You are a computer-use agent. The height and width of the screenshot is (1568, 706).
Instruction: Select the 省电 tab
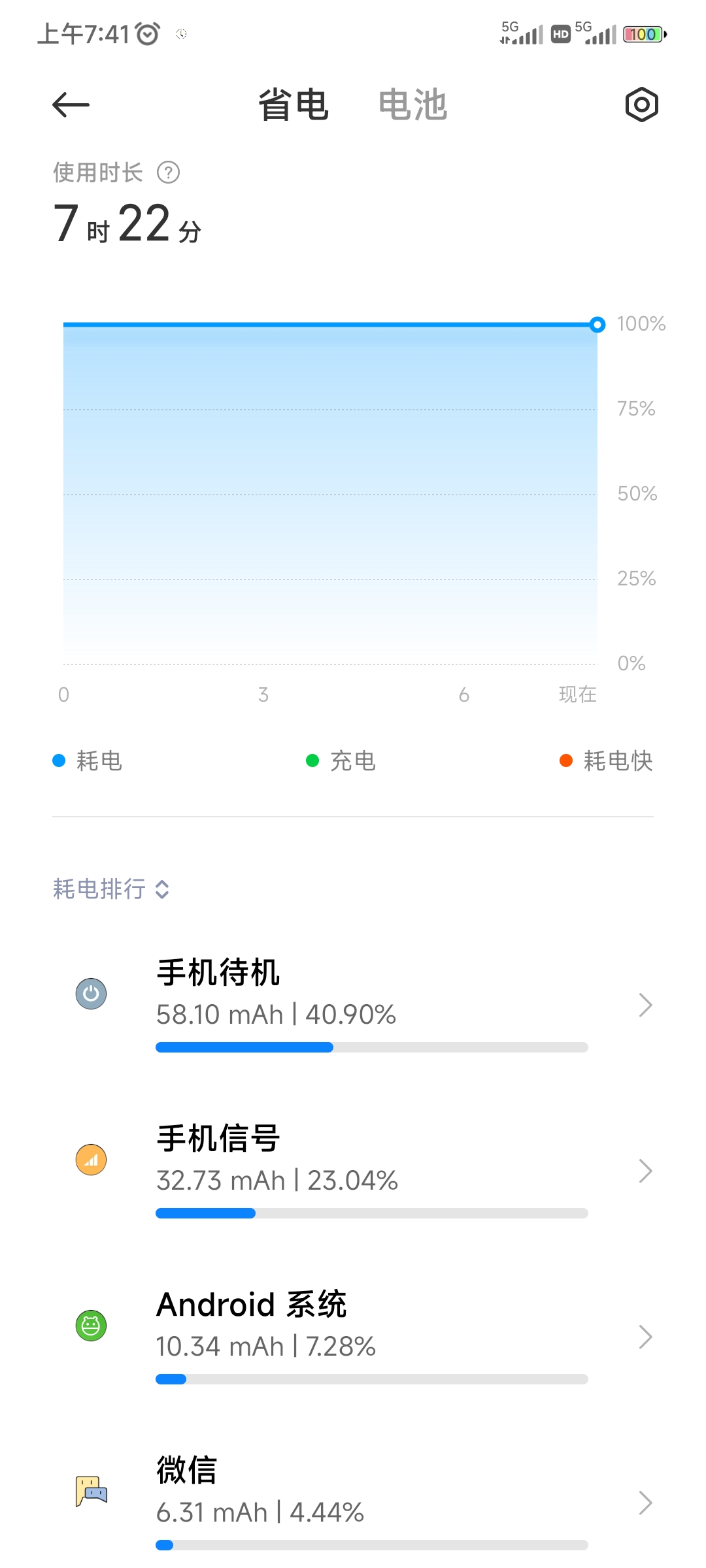click(293, 105)
